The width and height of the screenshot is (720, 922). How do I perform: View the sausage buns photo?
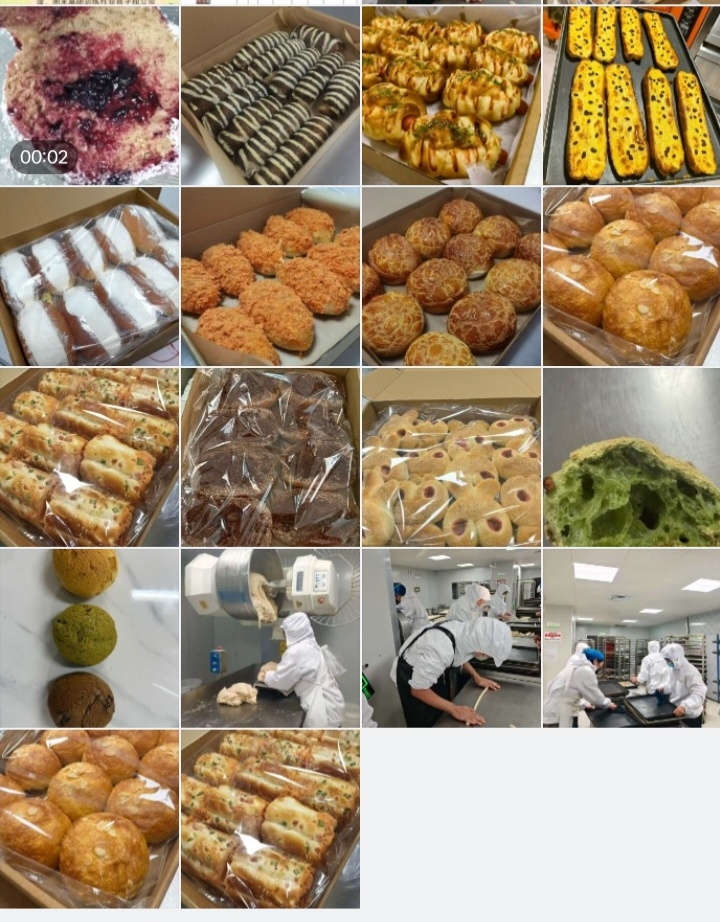pyautogui.click(x=451, y=95)
